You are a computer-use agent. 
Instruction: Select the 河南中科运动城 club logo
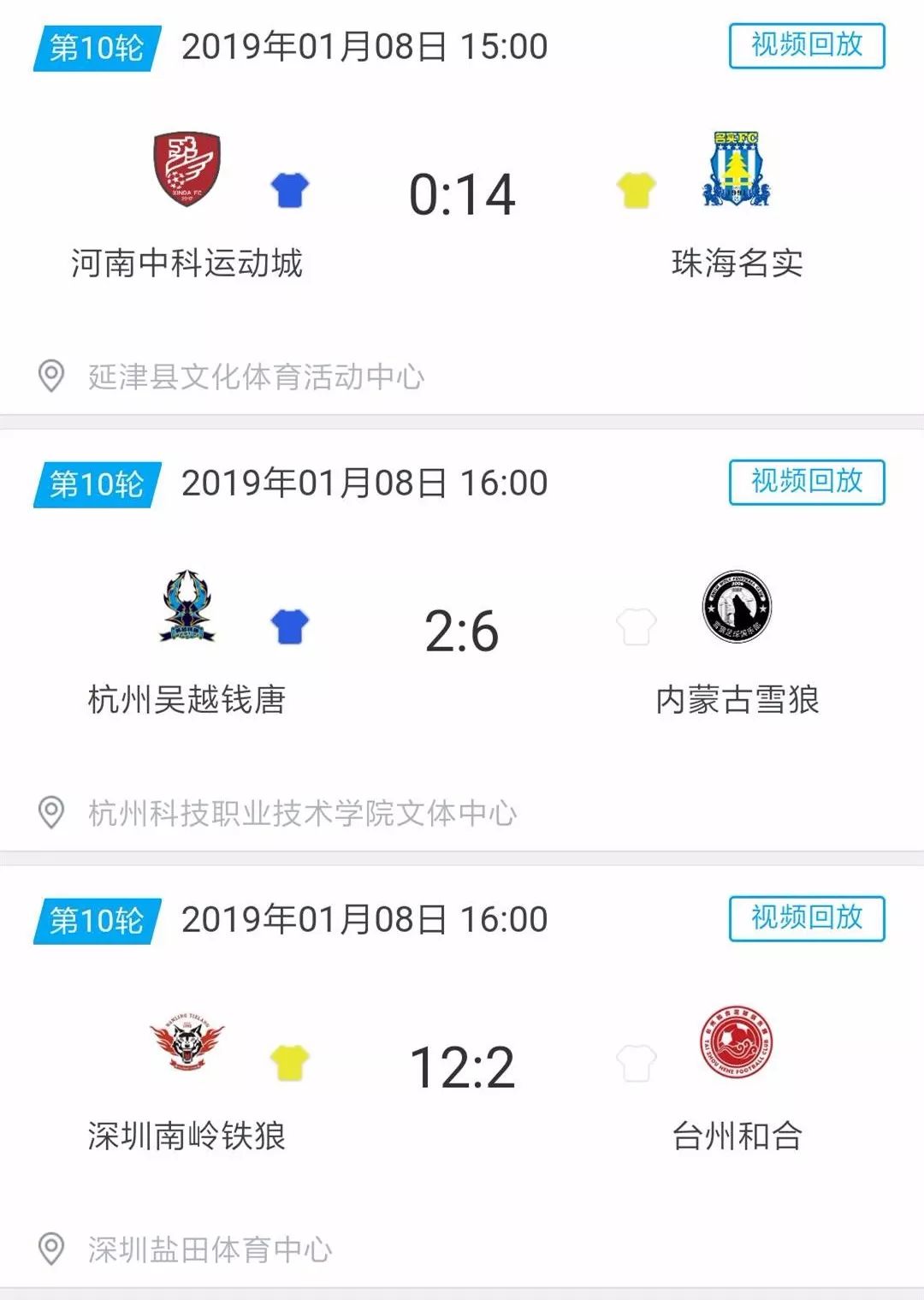coord(187,169)
